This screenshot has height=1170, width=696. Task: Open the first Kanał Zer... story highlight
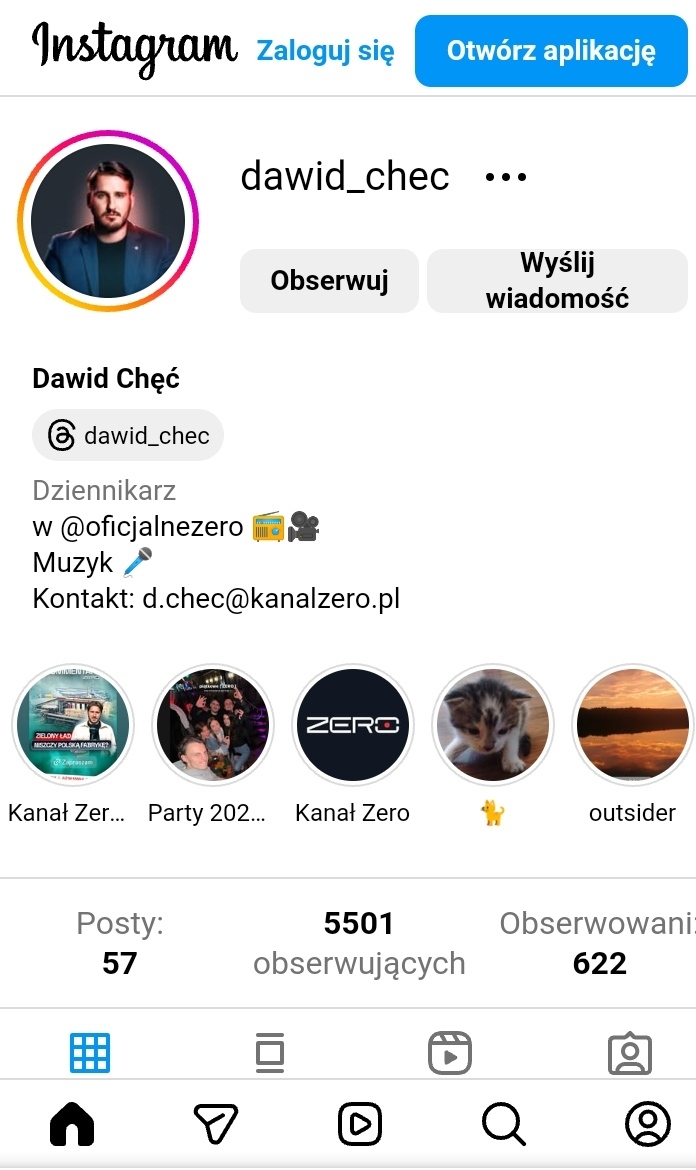(x=72, y=724)
